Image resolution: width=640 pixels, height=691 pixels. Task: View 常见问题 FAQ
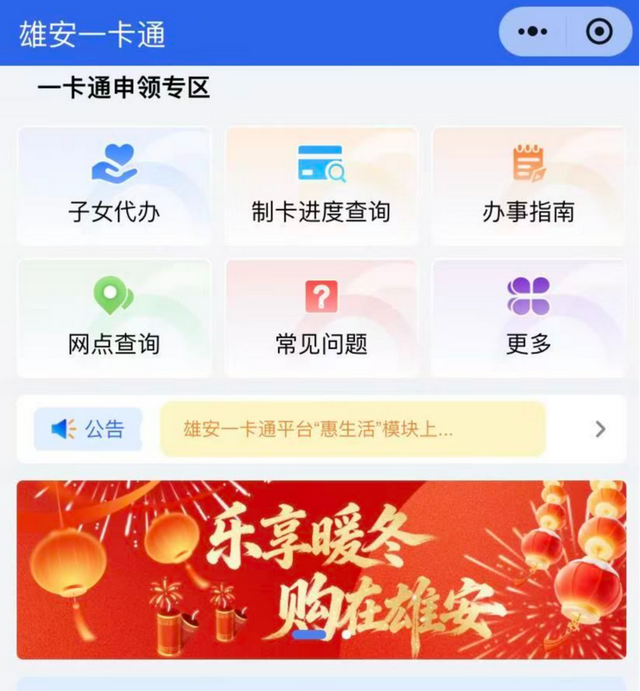(321, 318)
